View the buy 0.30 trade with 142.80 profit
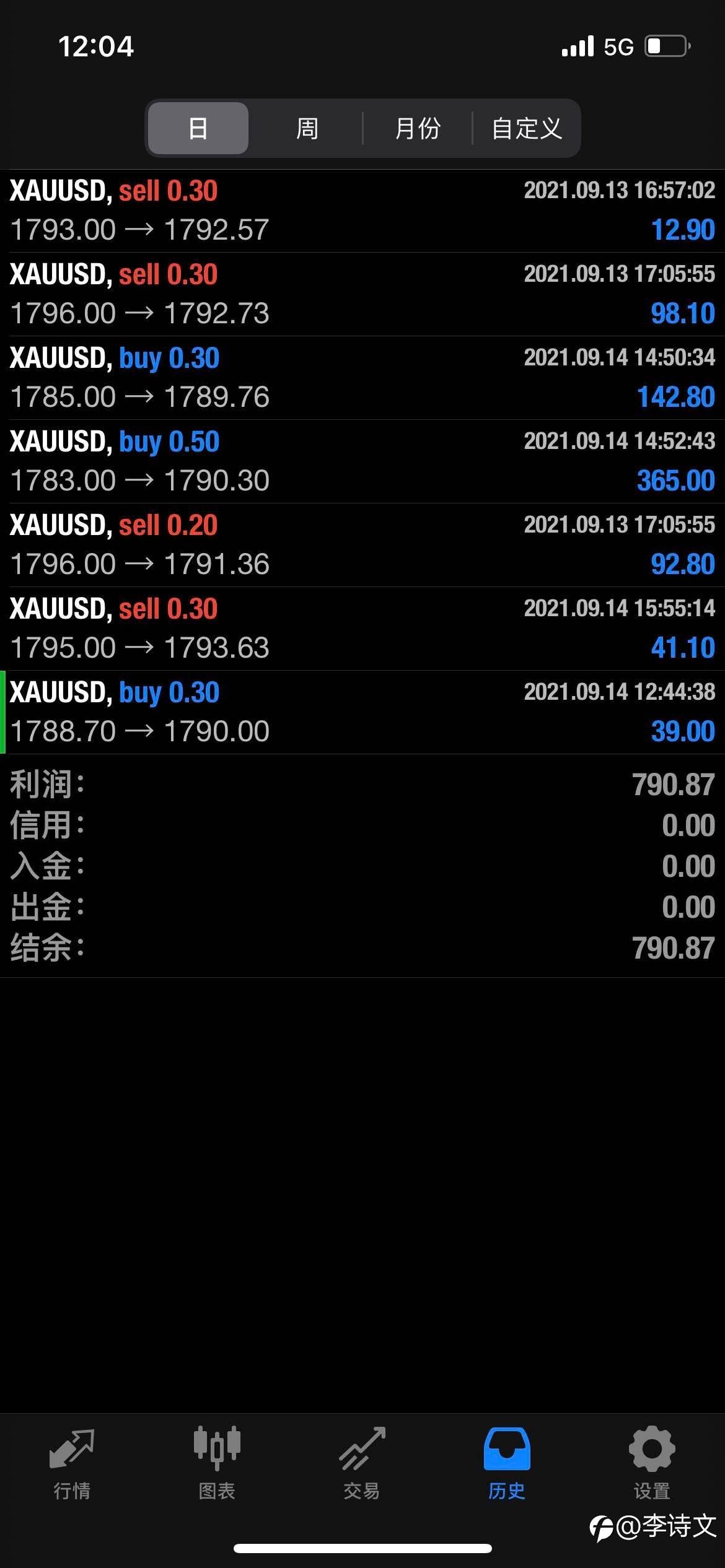This screenshot has width=725, height=1568. click(x=362, y=378)
